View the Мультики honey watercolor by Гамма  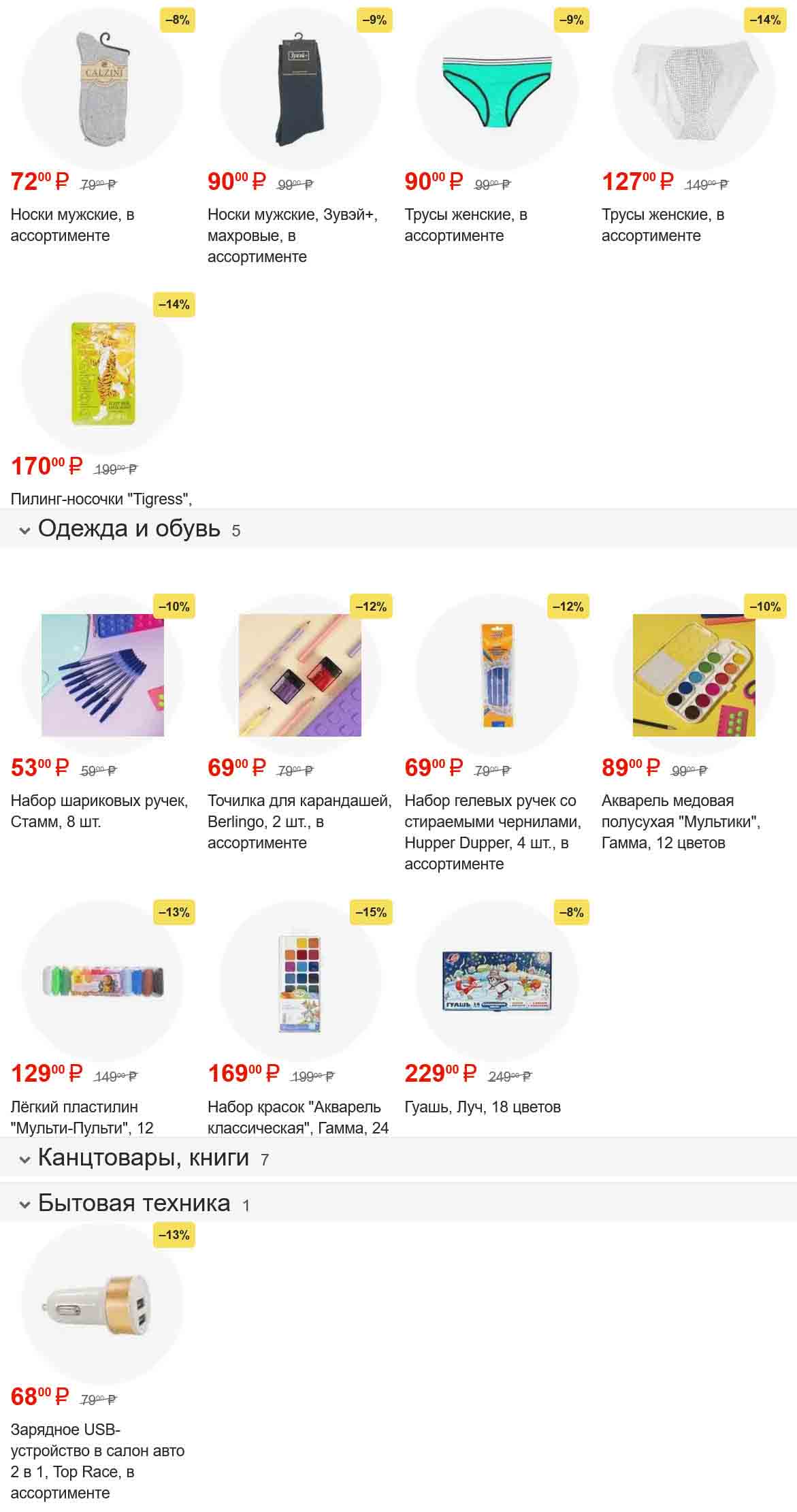point(694,675)
